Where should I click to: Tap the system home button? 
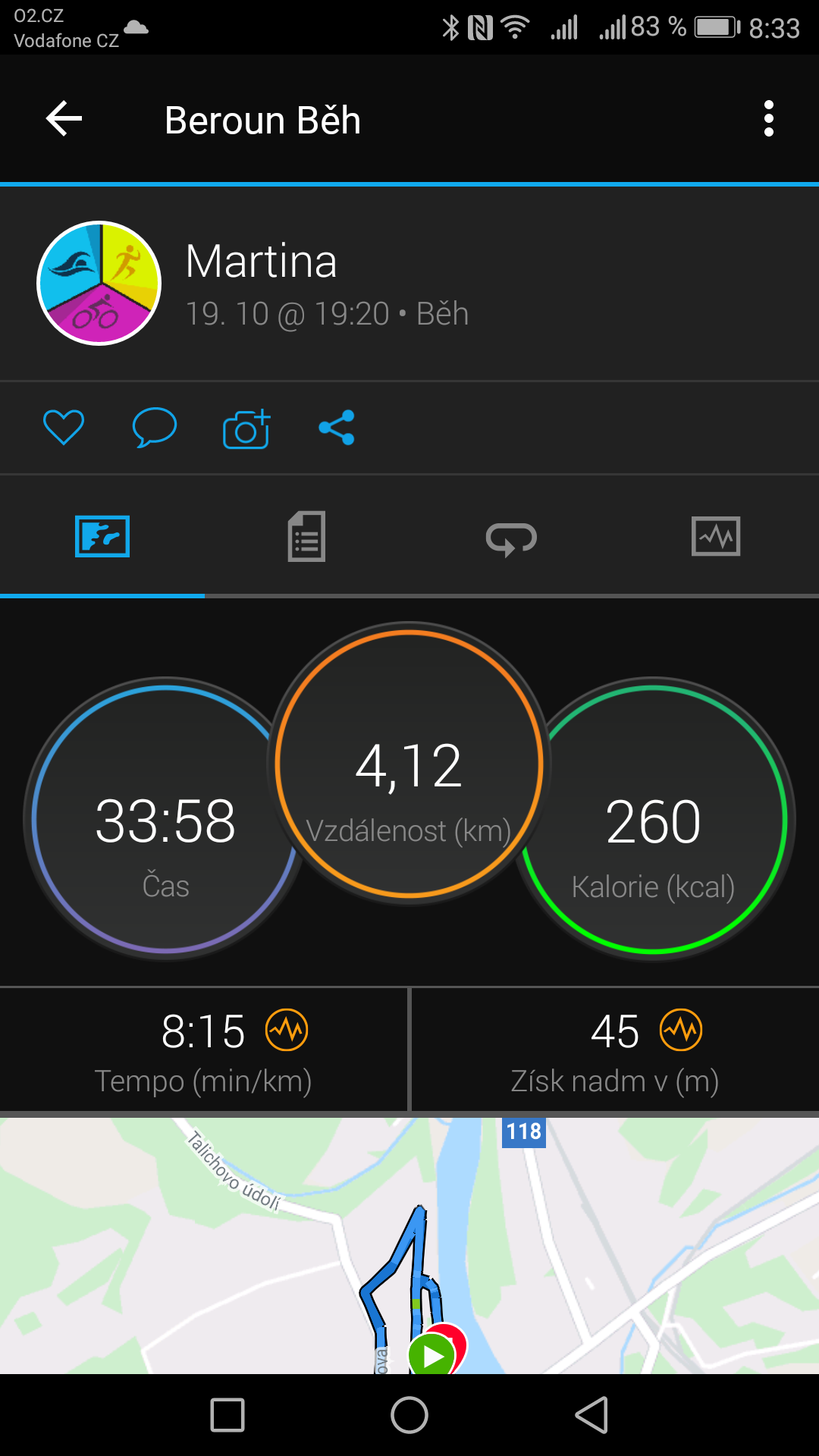(409, 1415)
